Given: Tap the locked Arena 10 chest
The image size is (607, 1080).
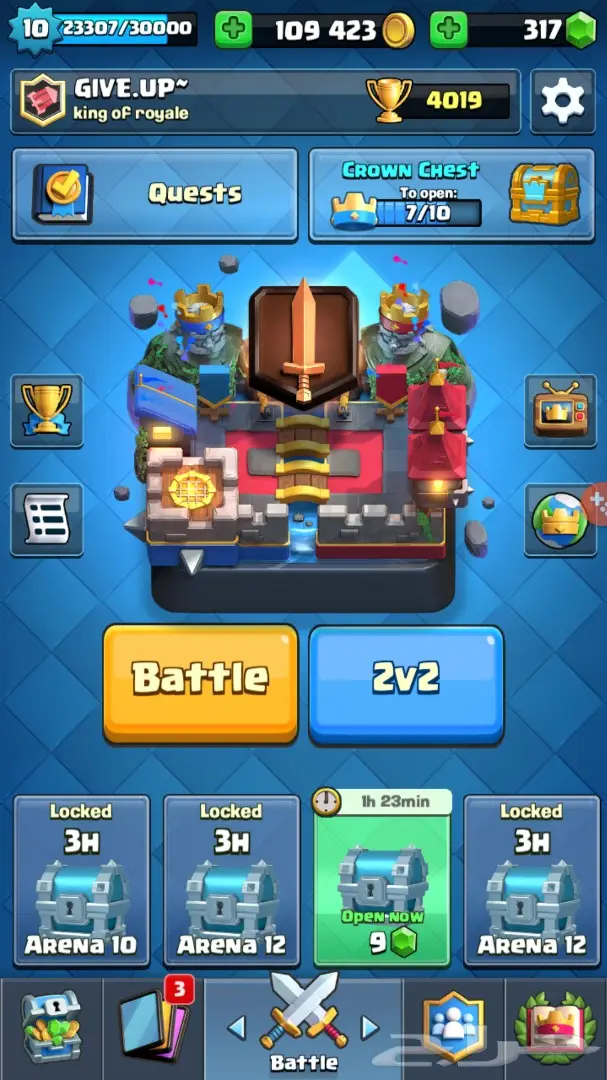Looking at the screenshot, I should point(81,880).
